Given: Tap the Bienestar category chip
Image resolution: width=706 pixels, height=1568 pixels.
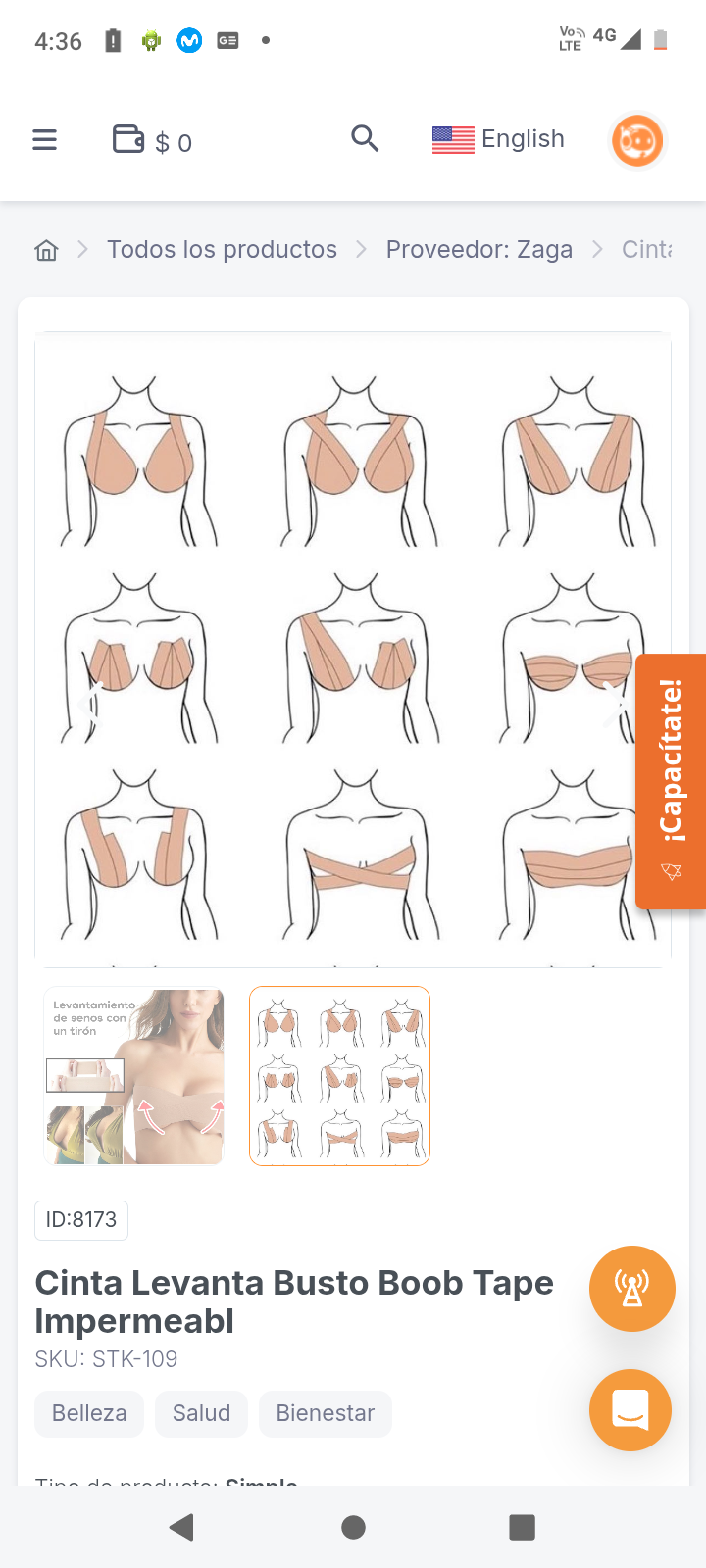Looking at the screenshot, I should [325, 1413].
